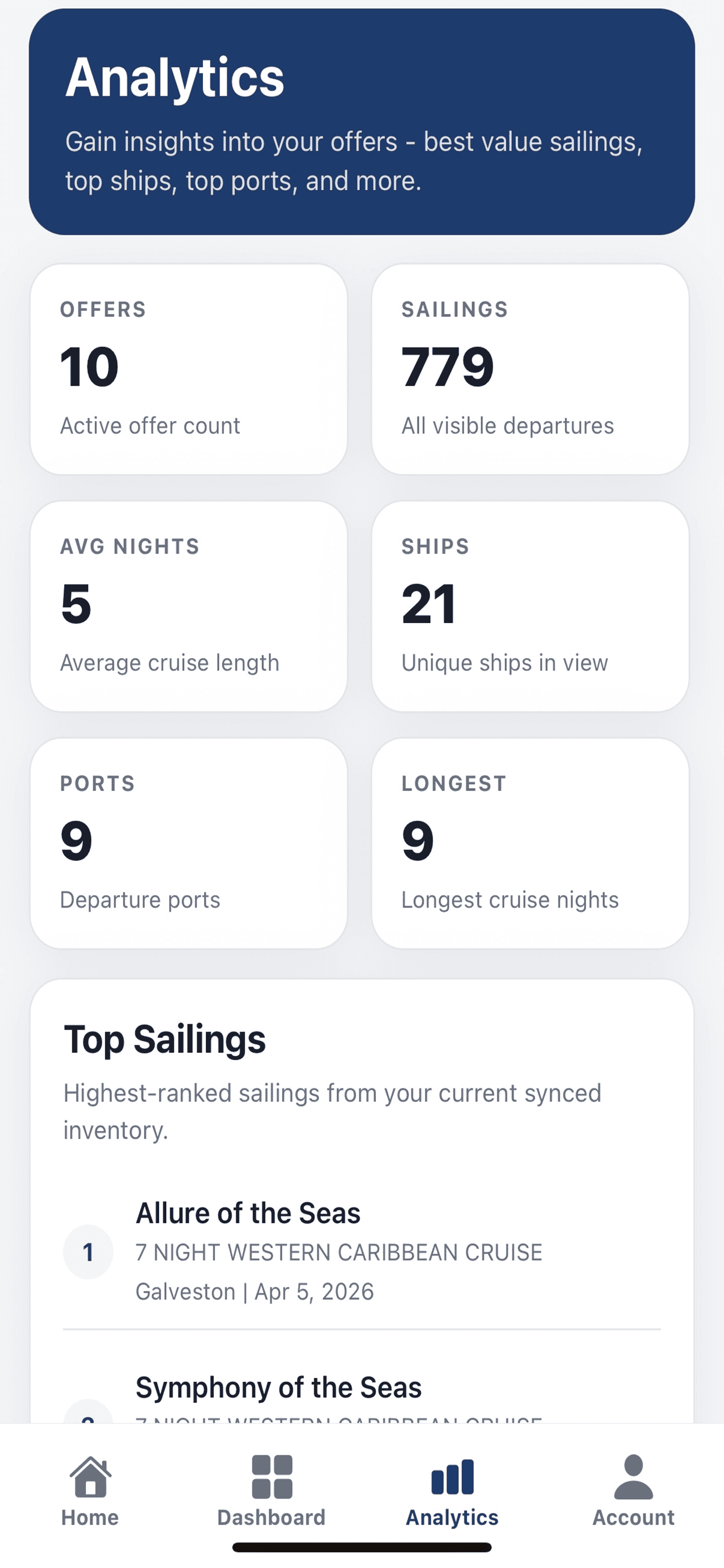Select the Home icon in bottom navigation

click(89, 1479)
